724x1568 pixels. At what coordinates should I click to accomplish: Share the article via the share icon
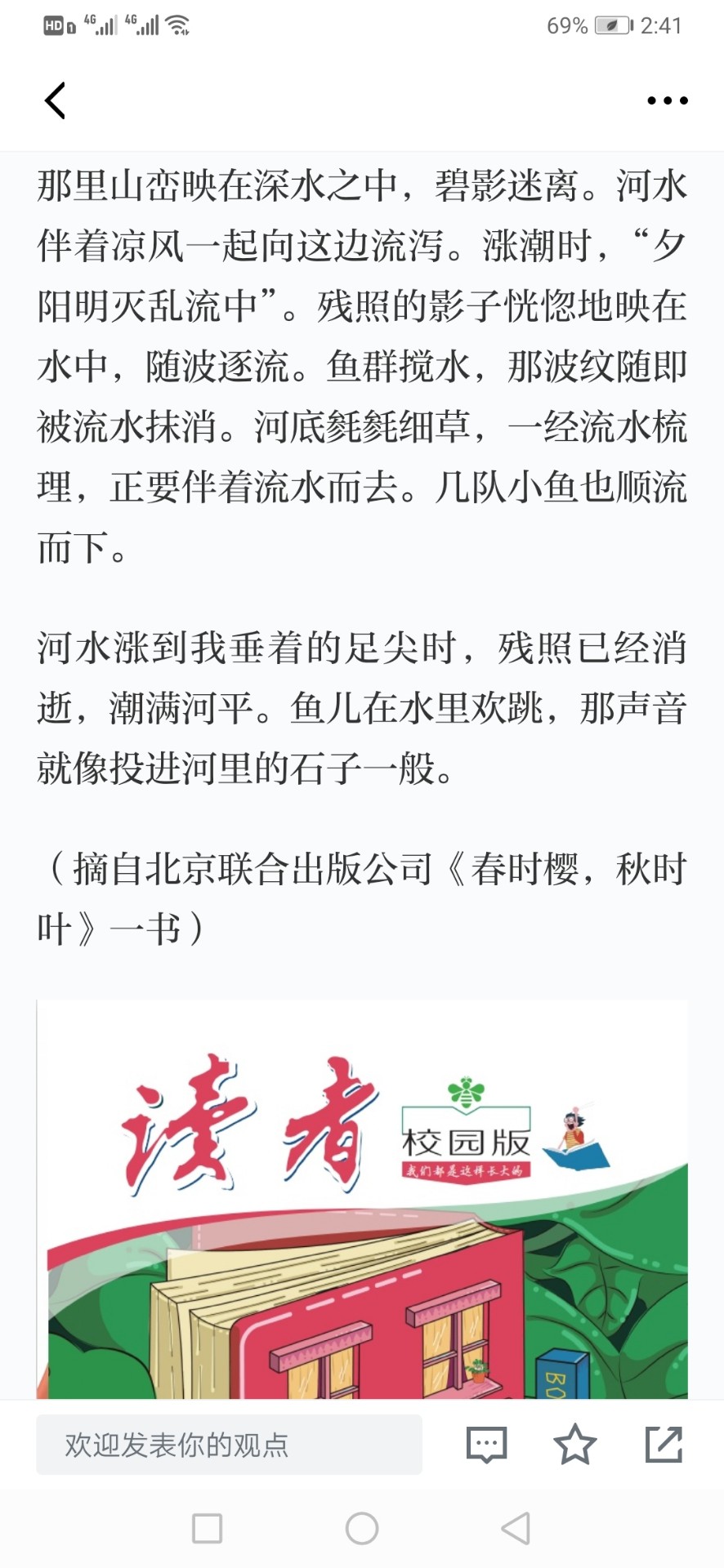click(x=664, y=1444)
